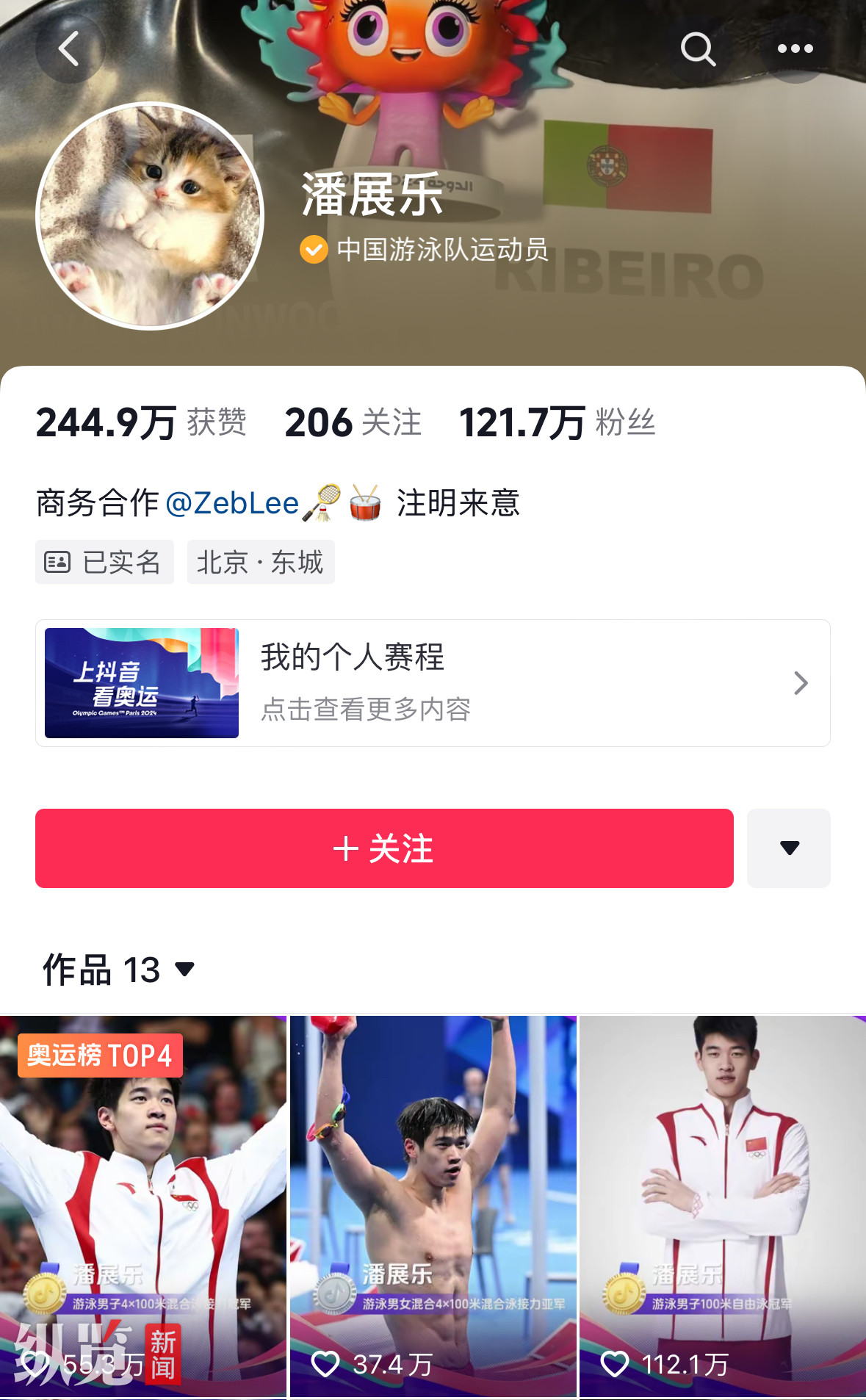Screen dimensions: 866x1400
Task: Open the video with 37.4万 likes
Action: [x=433, y=1205]
